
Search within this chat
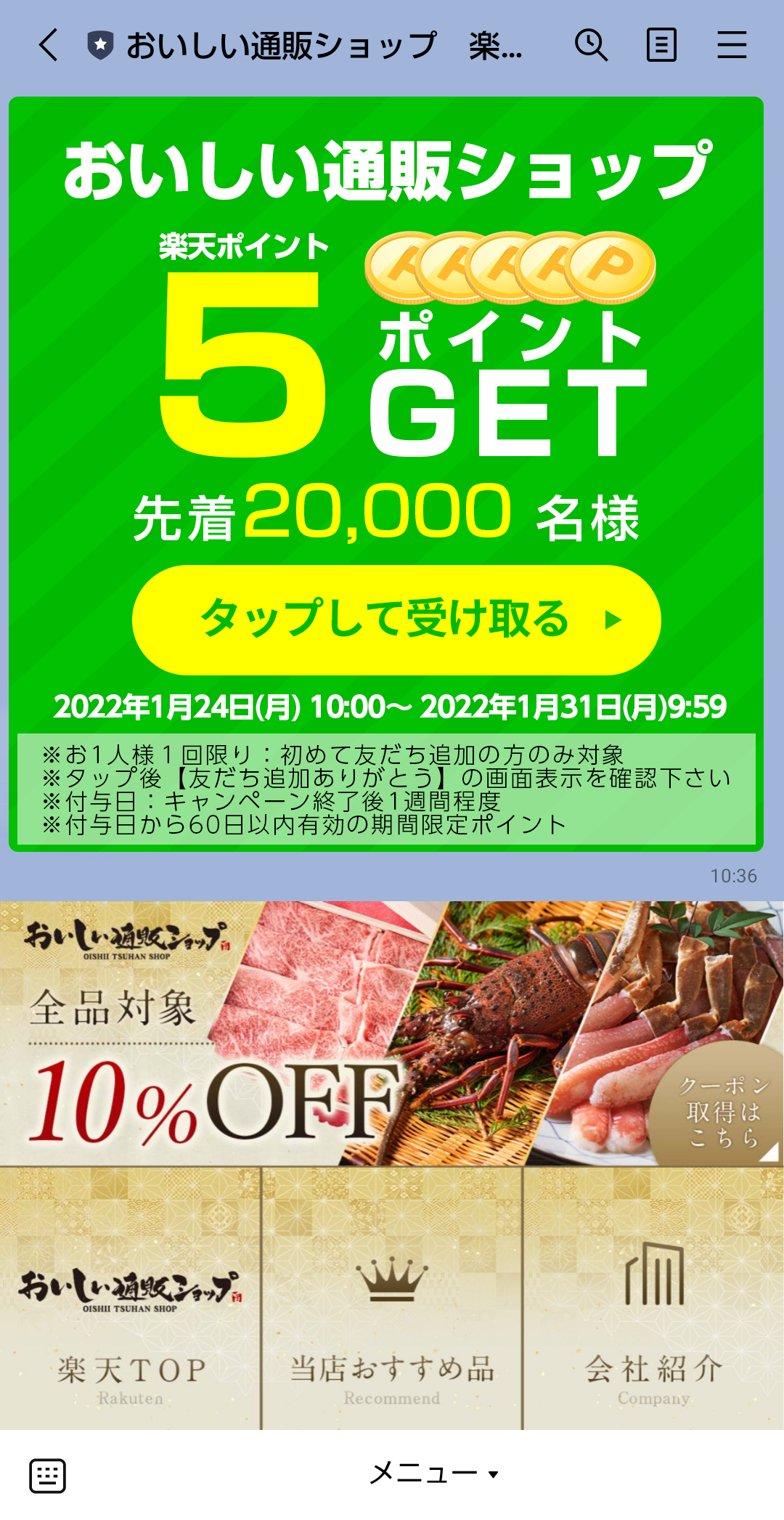coord(591,45)
